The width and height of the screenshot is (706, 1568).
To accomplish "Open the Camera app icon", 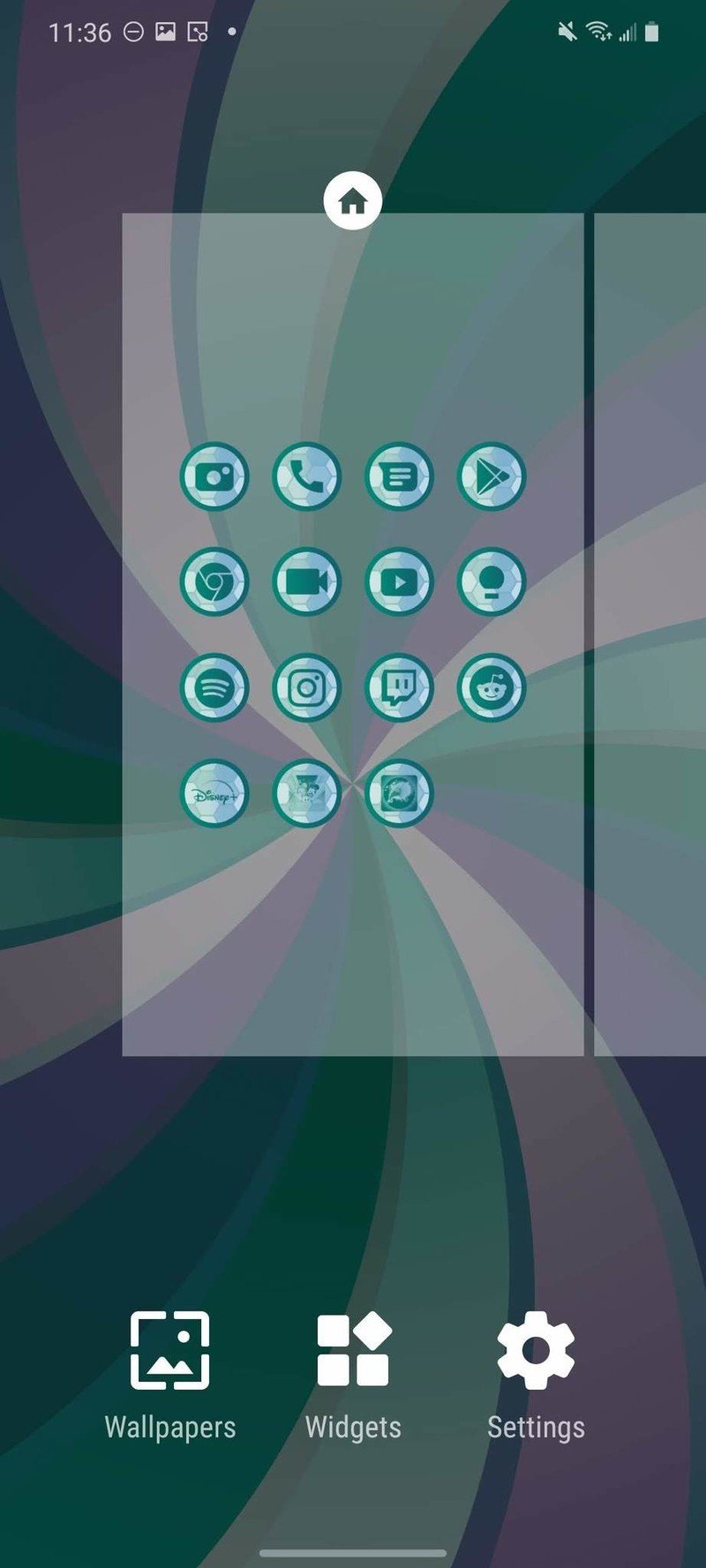I will point(214,476).
